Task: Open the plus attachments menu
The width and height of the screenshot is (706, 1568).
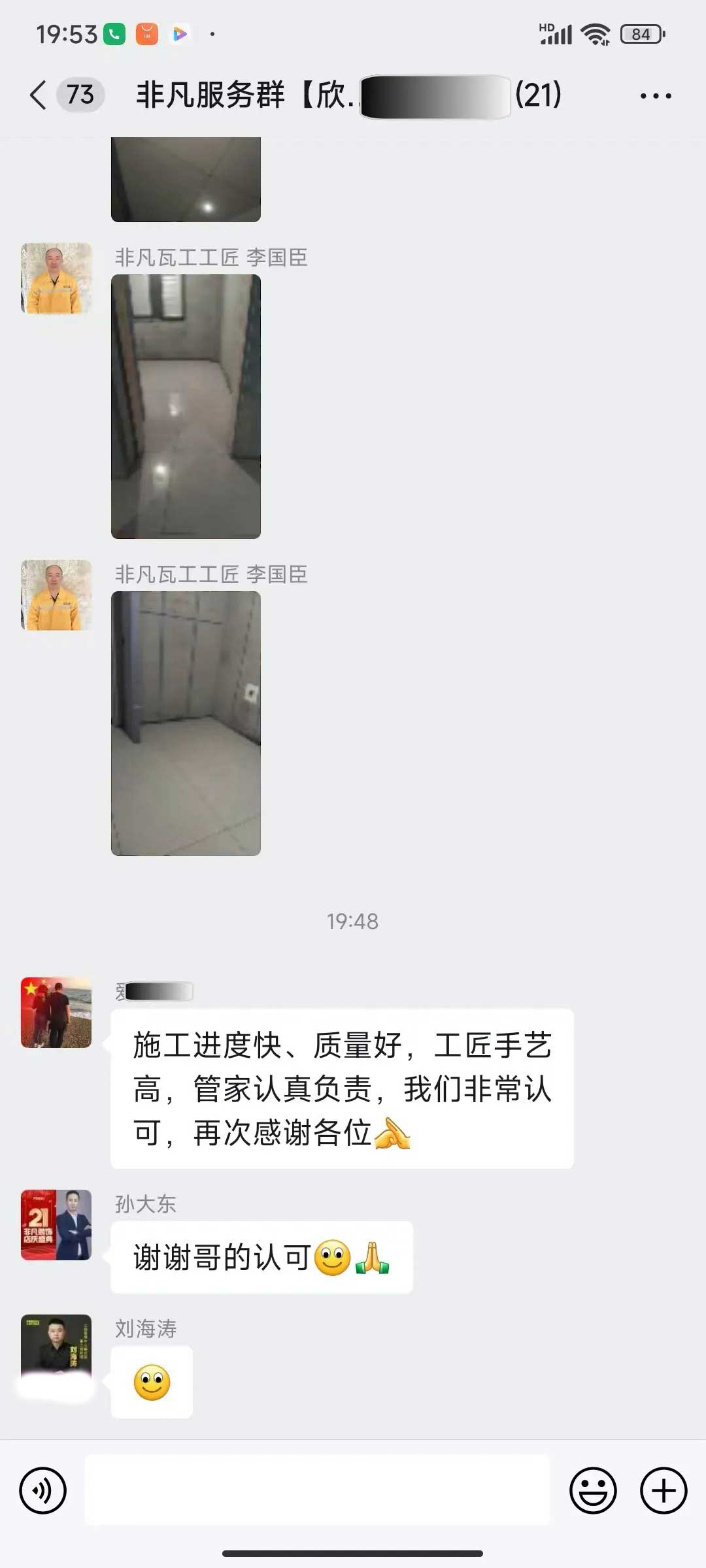Action: (663, 1490)
